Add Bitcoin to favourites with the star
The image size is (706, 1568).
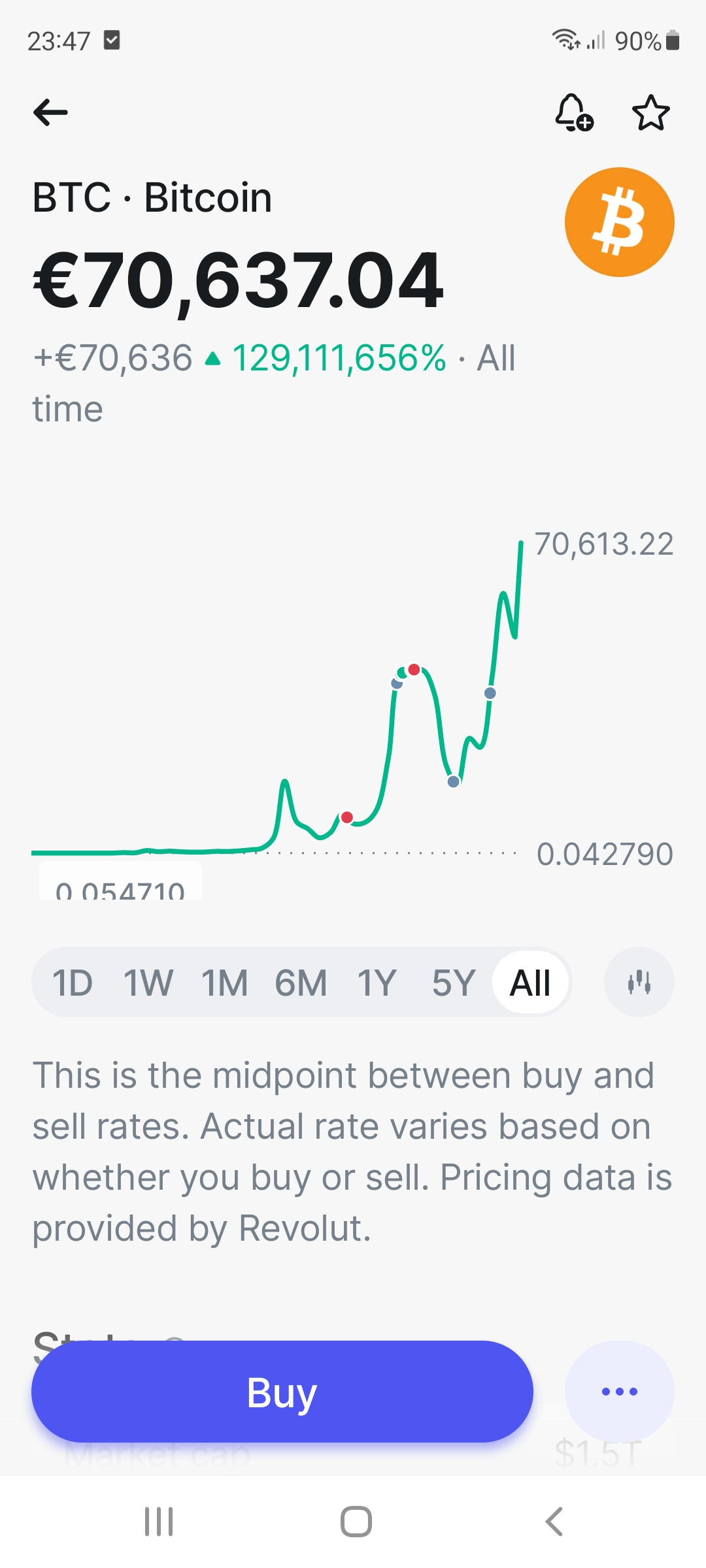[x=651, y=112]
